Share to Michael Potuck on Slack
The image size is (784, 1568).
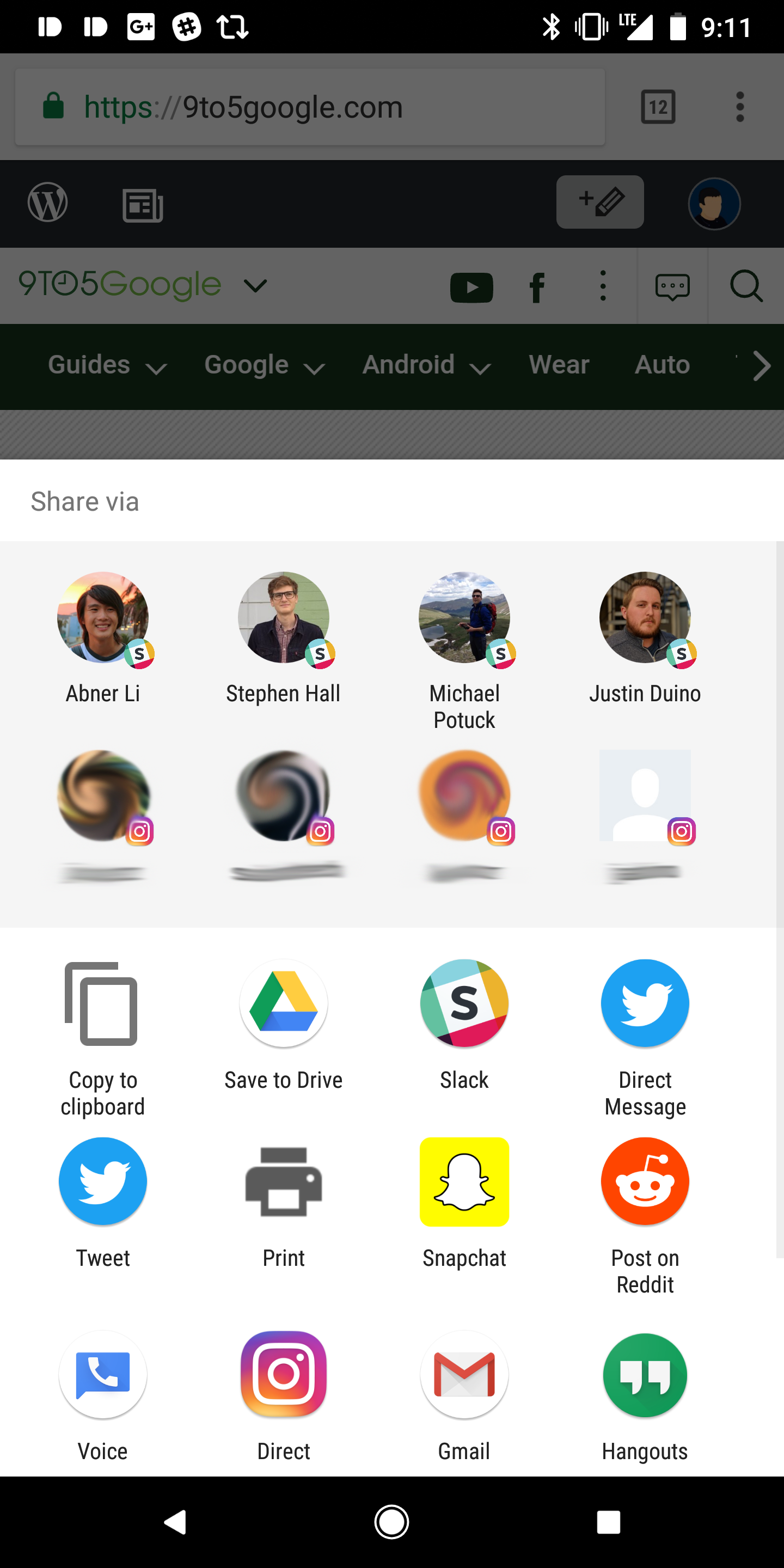coord(464,618)
